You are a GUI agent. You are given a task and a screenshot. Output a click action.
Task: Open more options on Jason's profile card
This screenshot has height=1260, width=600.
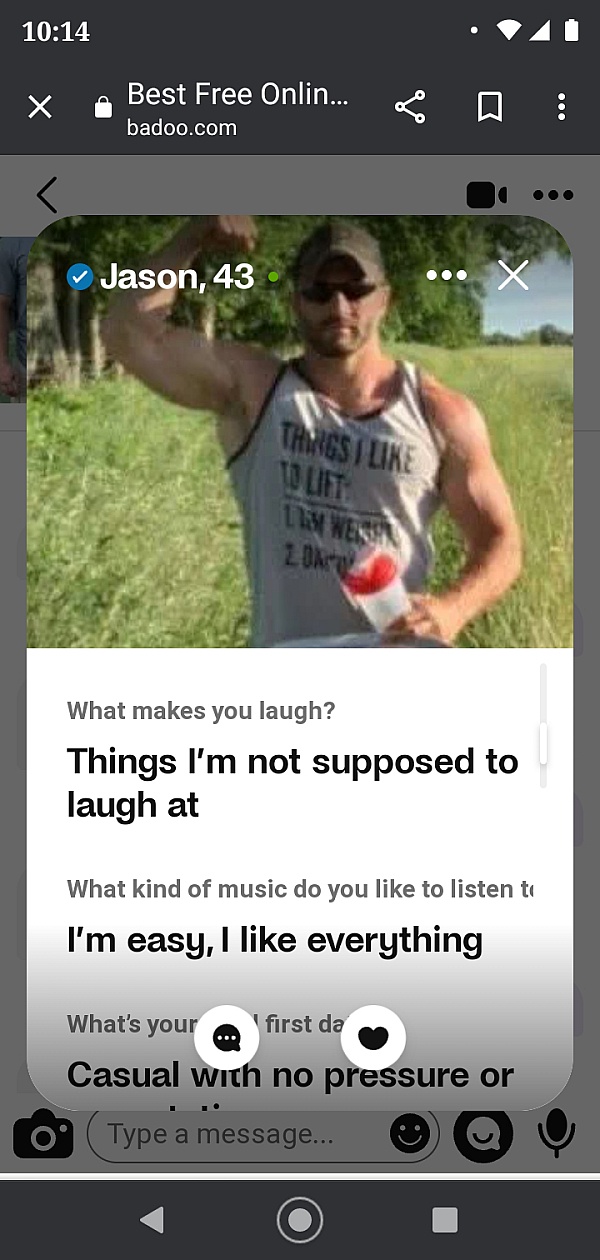[x=446, y=276]
